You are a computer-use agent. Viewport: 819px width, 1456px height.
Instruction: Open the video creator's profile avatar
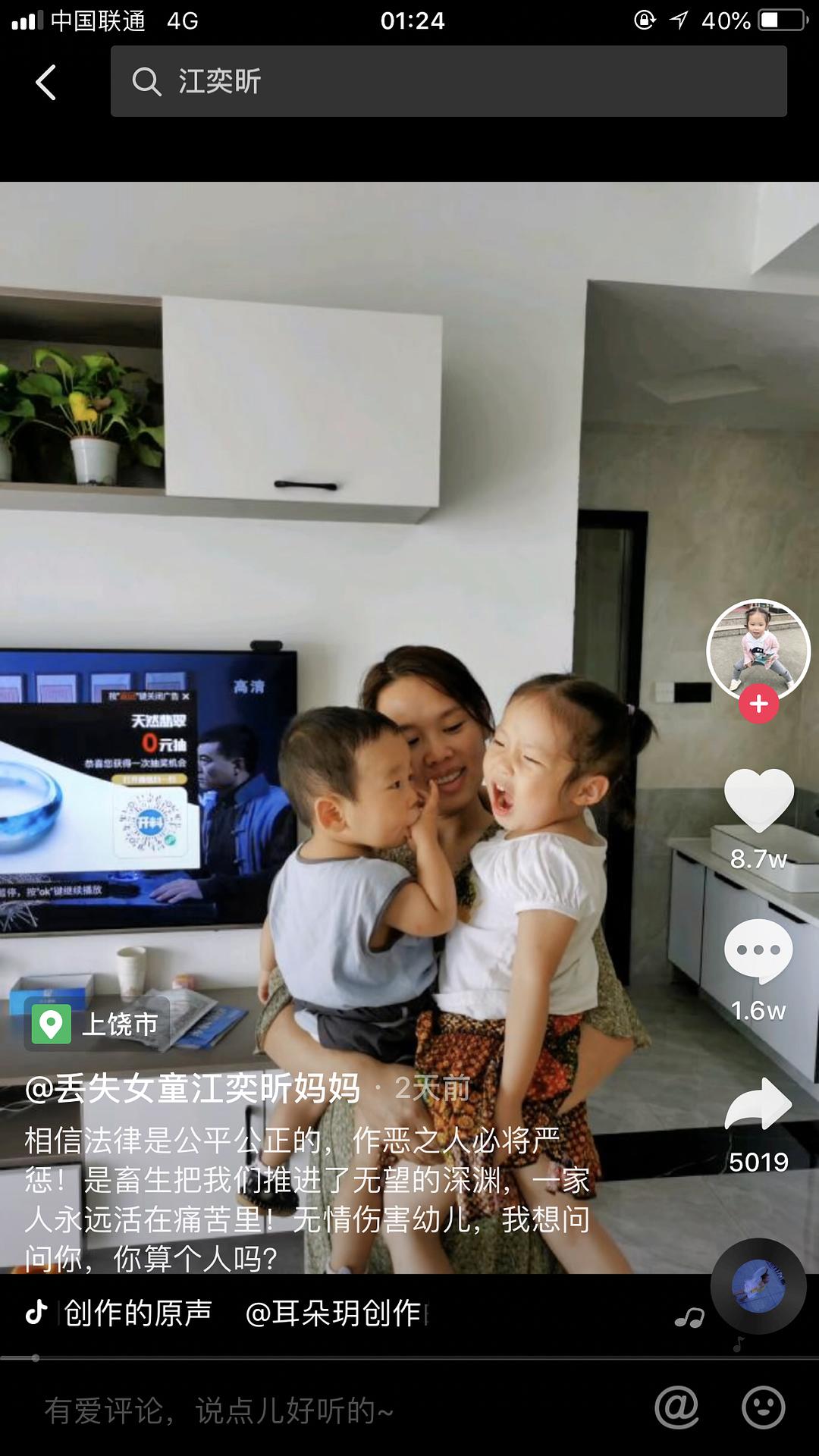(758, 649)
